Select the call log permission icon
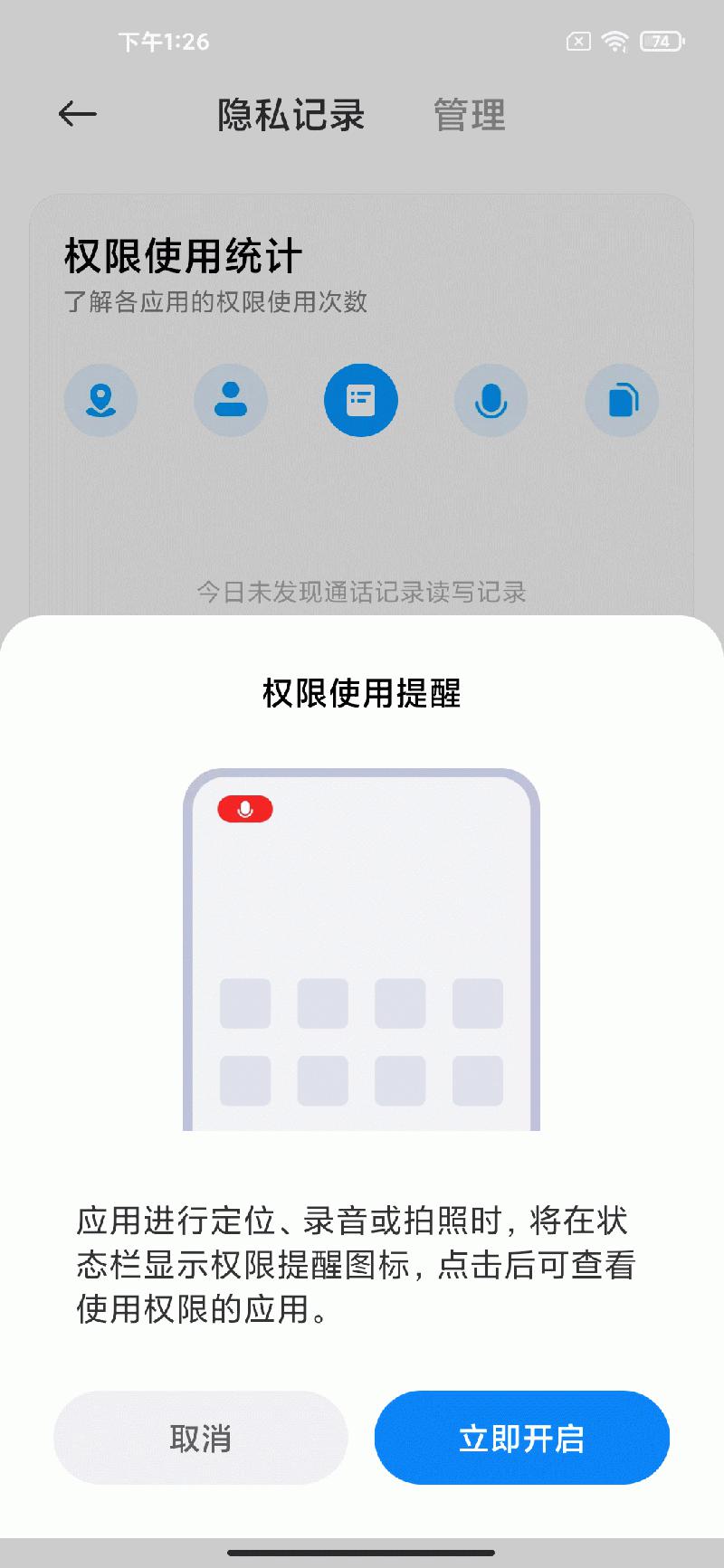The height and width of the screenshot is (1568, 724). tap(360, 400)
